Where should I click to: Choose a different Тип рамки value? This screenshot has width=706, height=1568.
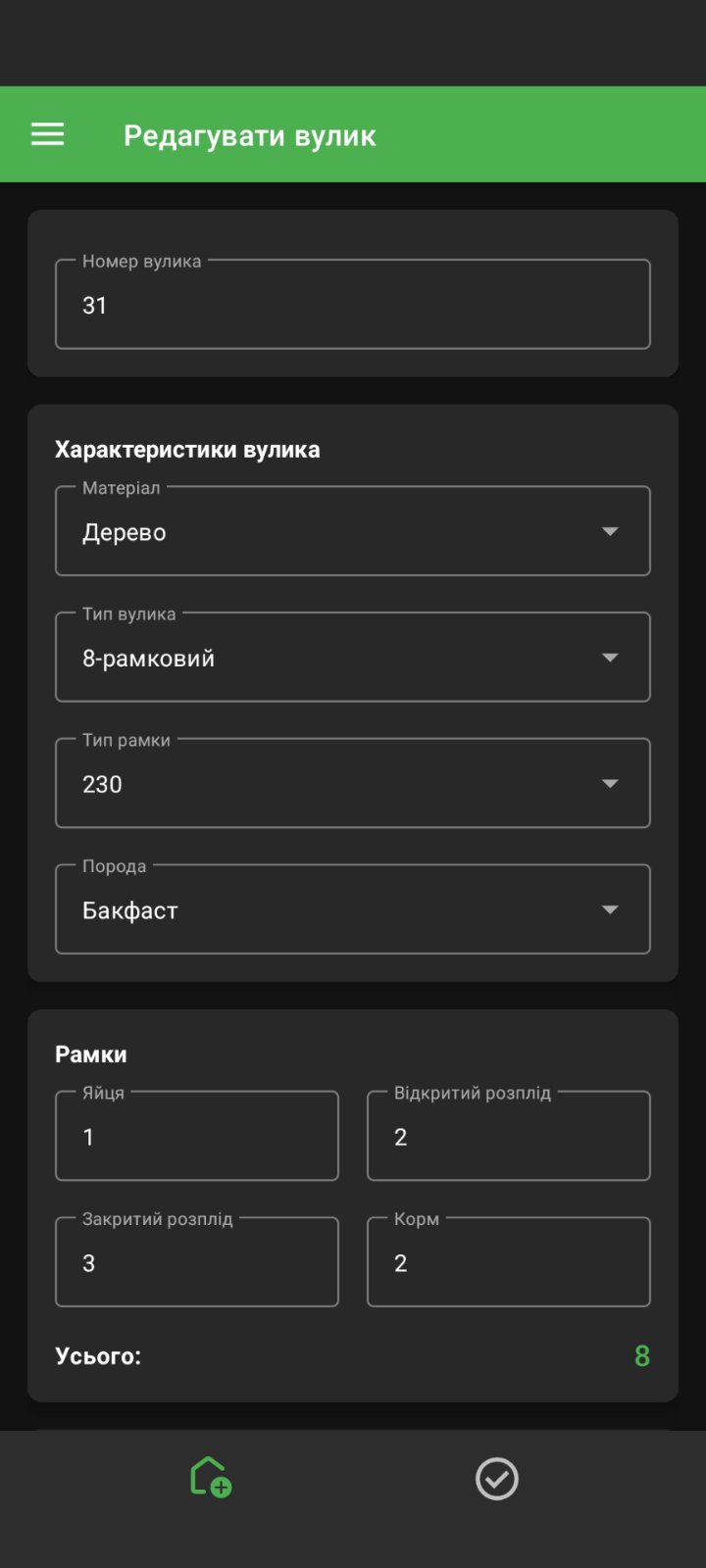353,784
